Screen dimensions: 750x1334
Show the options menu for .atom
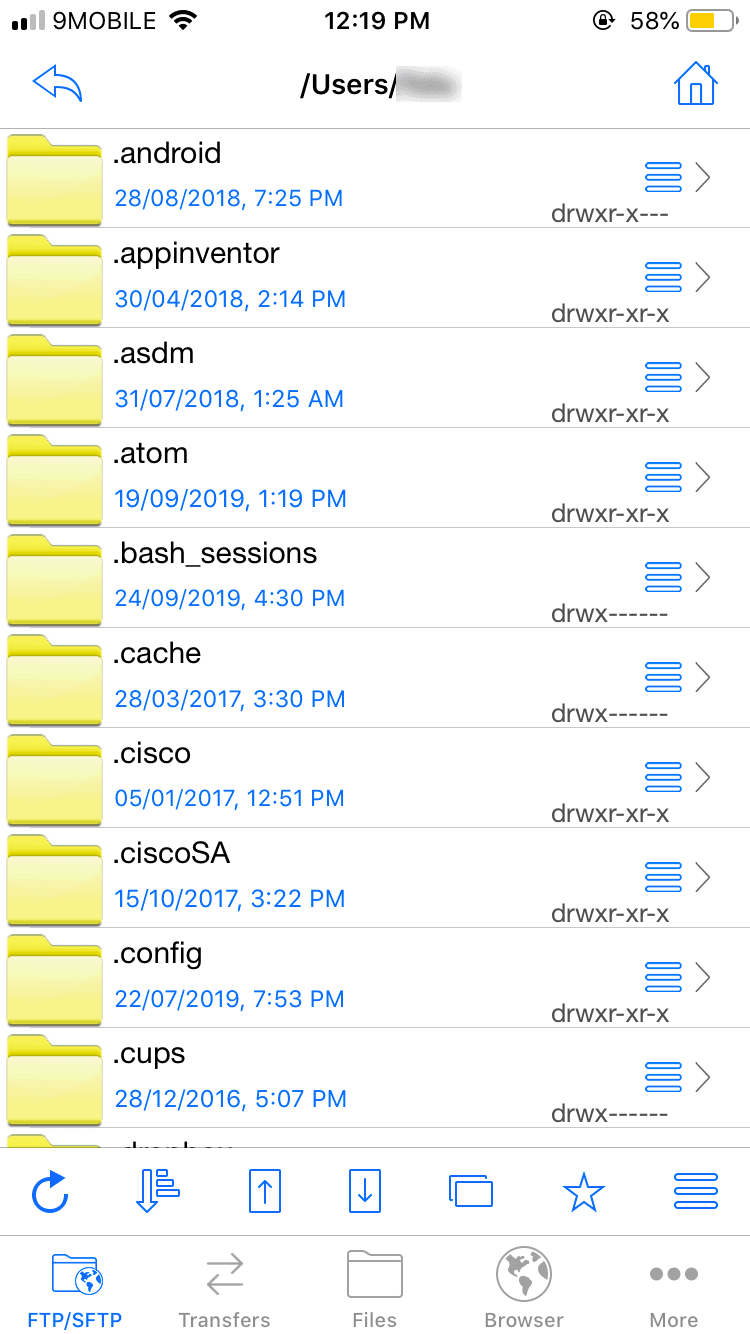click(x=663, y=477)
